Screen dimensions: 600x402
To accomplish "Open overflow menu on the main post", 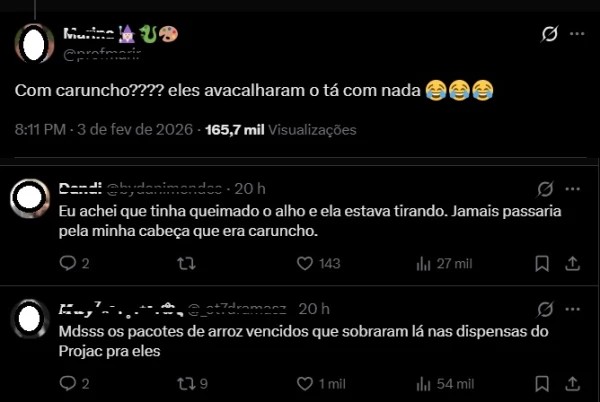I will coord(577,34).
